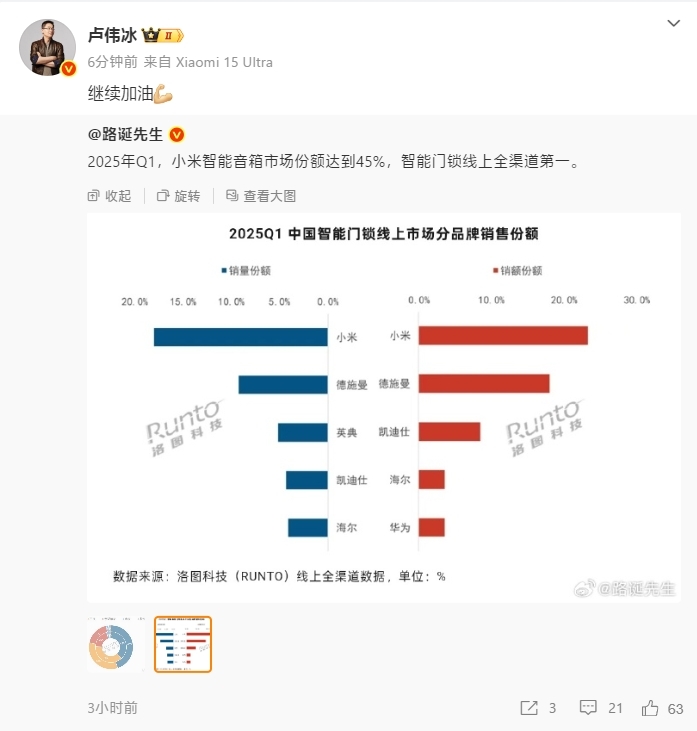View full-size image via 查看大图
Viewport: 697px width, 731px height.
click(x=260, y=196)
